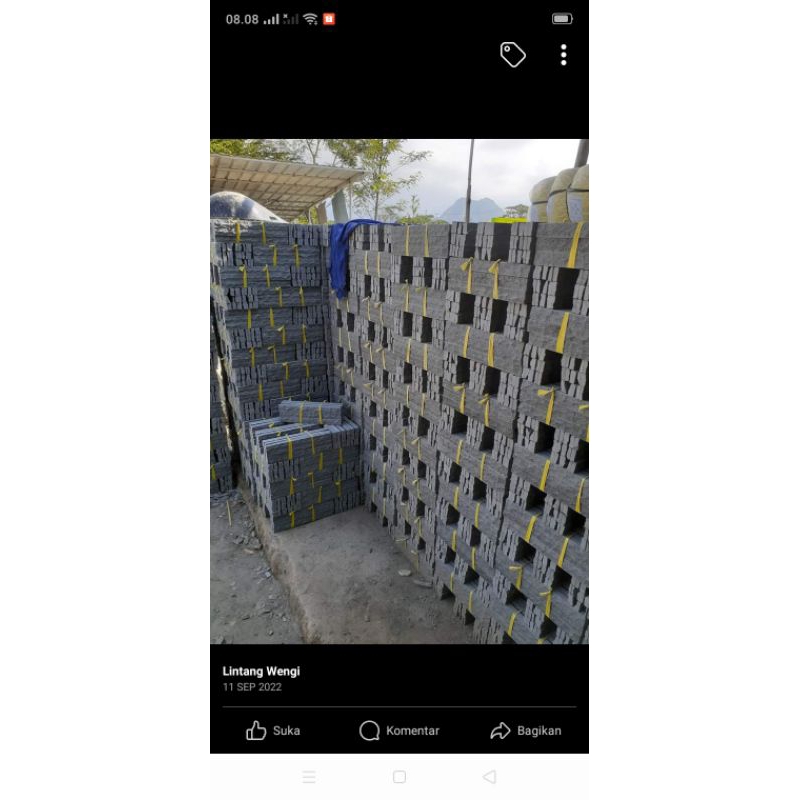Go to the system home screen
Viewport: 800px width, 800px height.
point(399,777)
